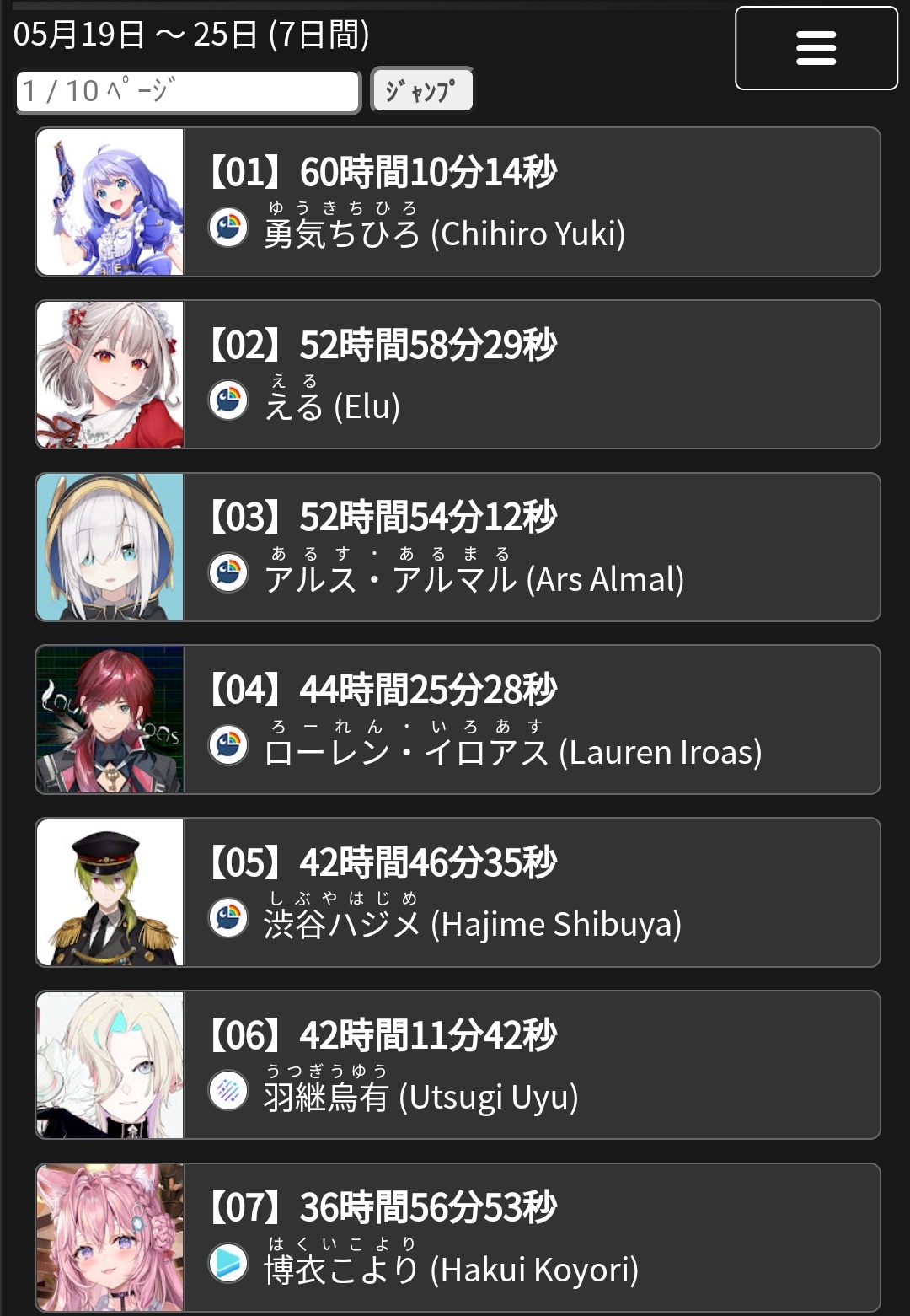
Task: View Hajime Shibuya's ranking entry
Action: 458,892
